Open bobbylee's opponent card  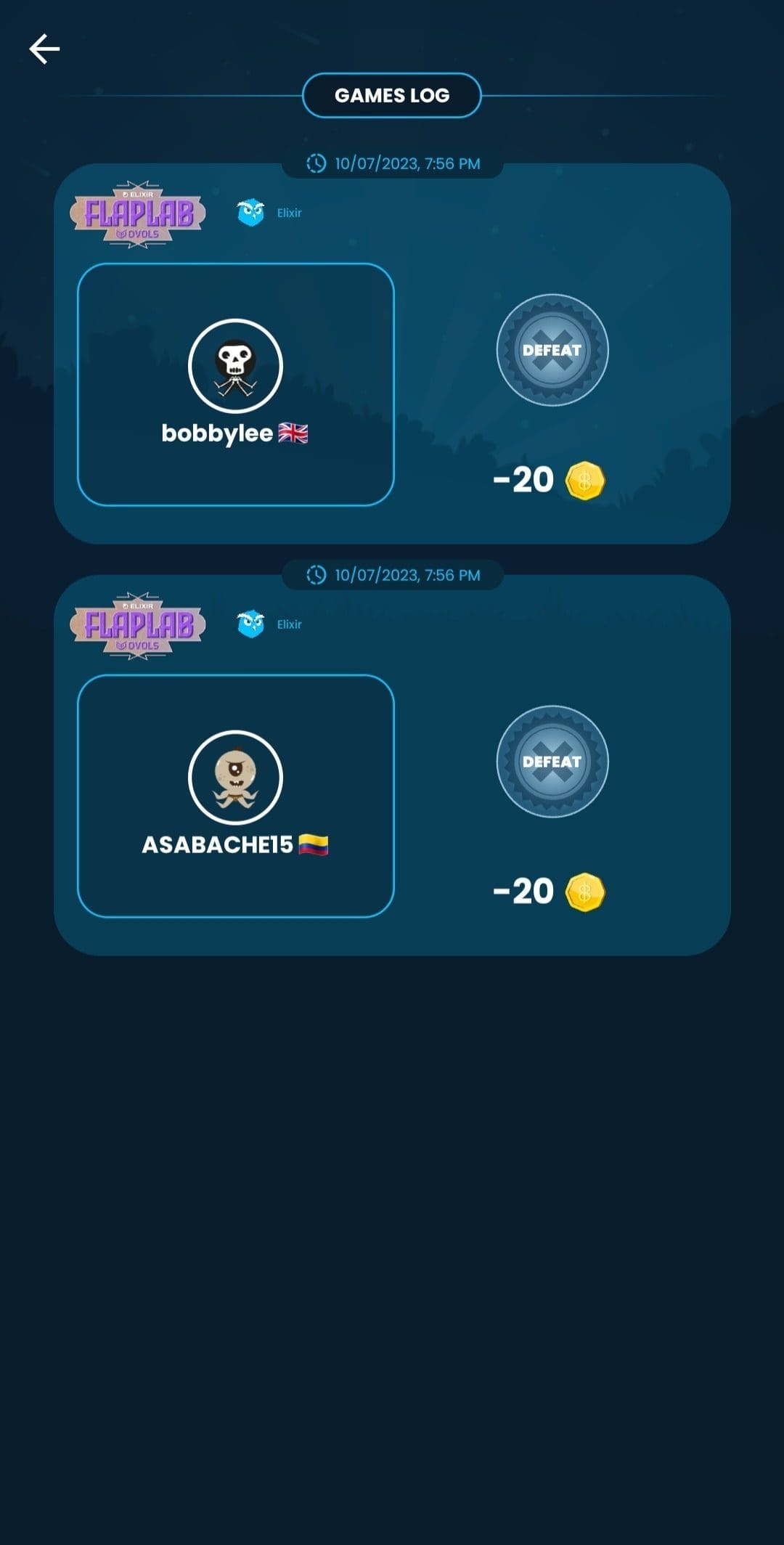(235, 385)
